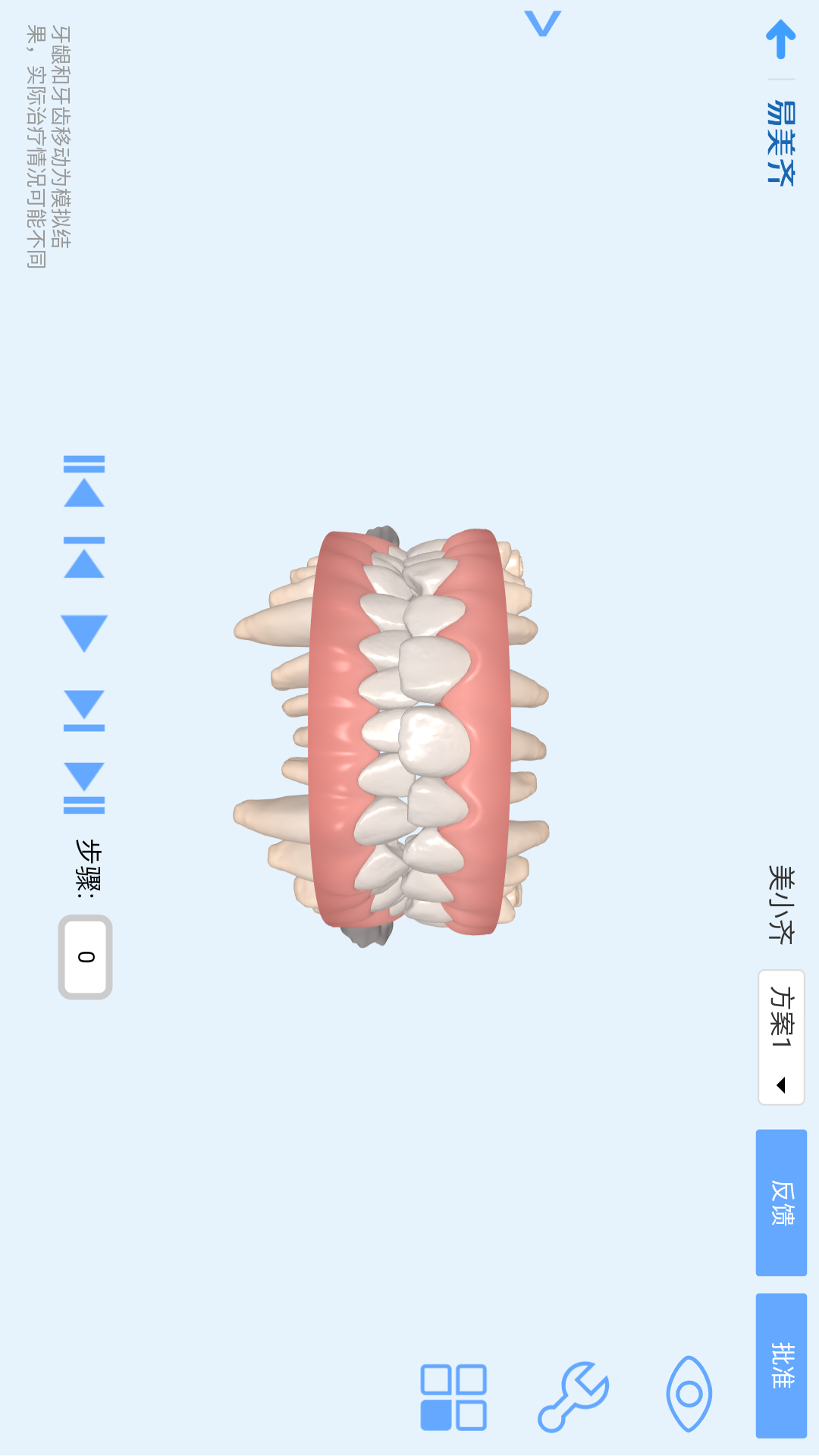Screen dimensions: 819x1456
Task: Open the wrench tools icon
Action: (573, 1397)
